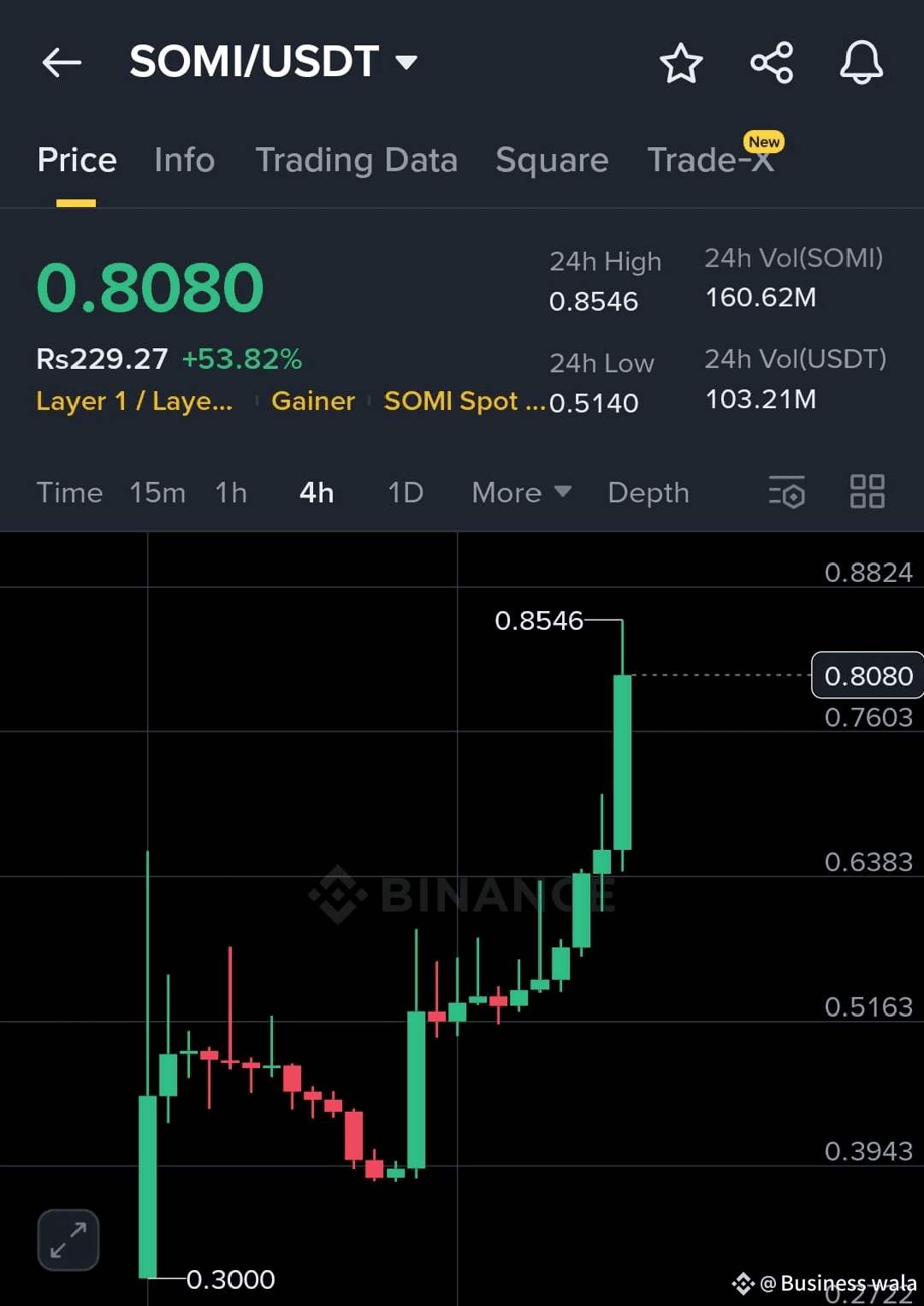924x1306 pixels.
Task: Open the Trade-X tab
Action: pyautogui.click(x=710, y=160)
